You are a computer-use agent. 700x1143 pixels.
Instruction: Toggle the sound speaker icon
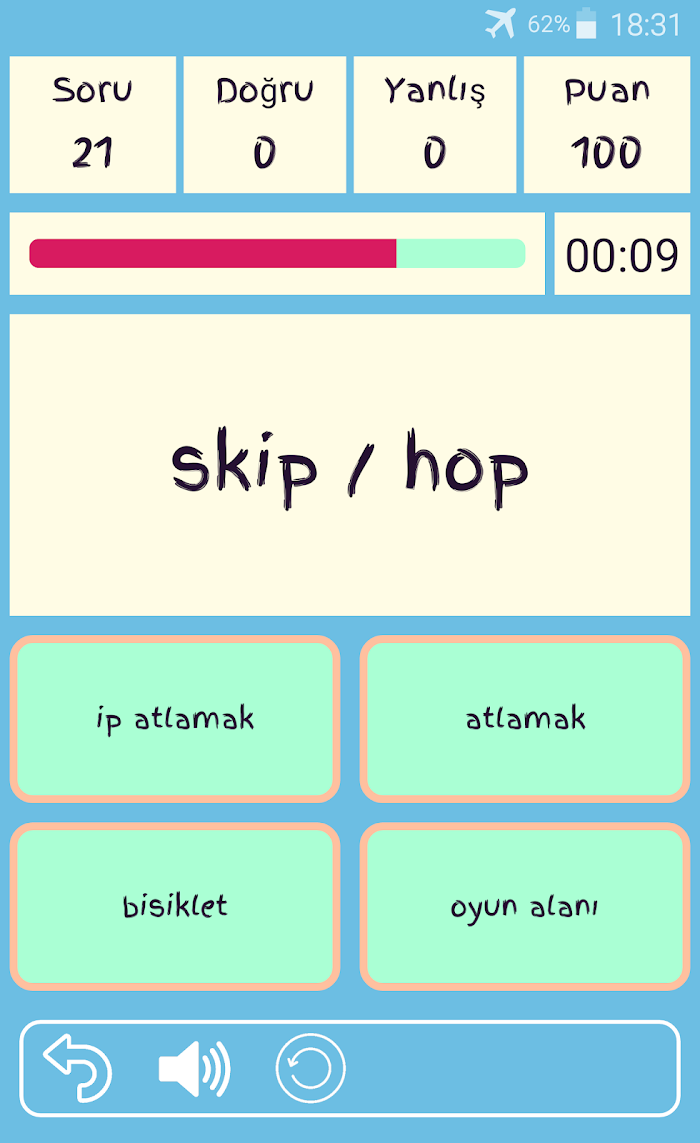194,1068
